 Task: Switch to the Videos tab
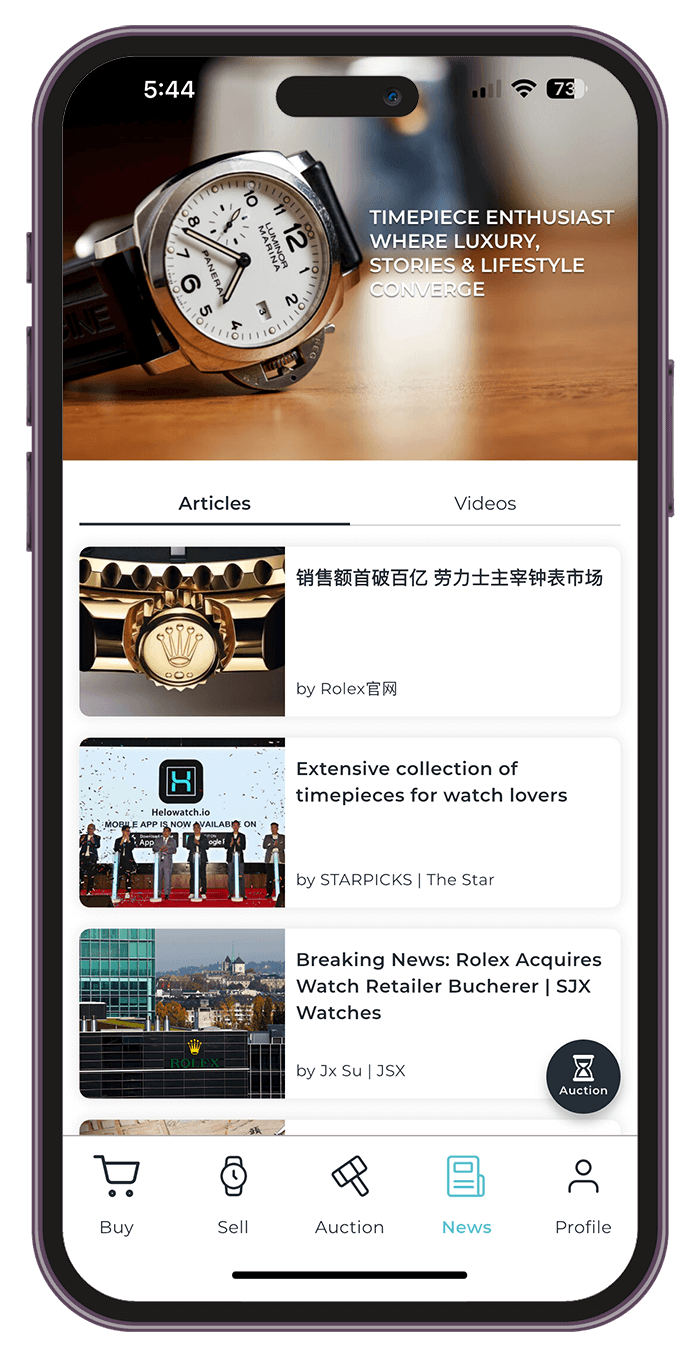click(485, 503)
